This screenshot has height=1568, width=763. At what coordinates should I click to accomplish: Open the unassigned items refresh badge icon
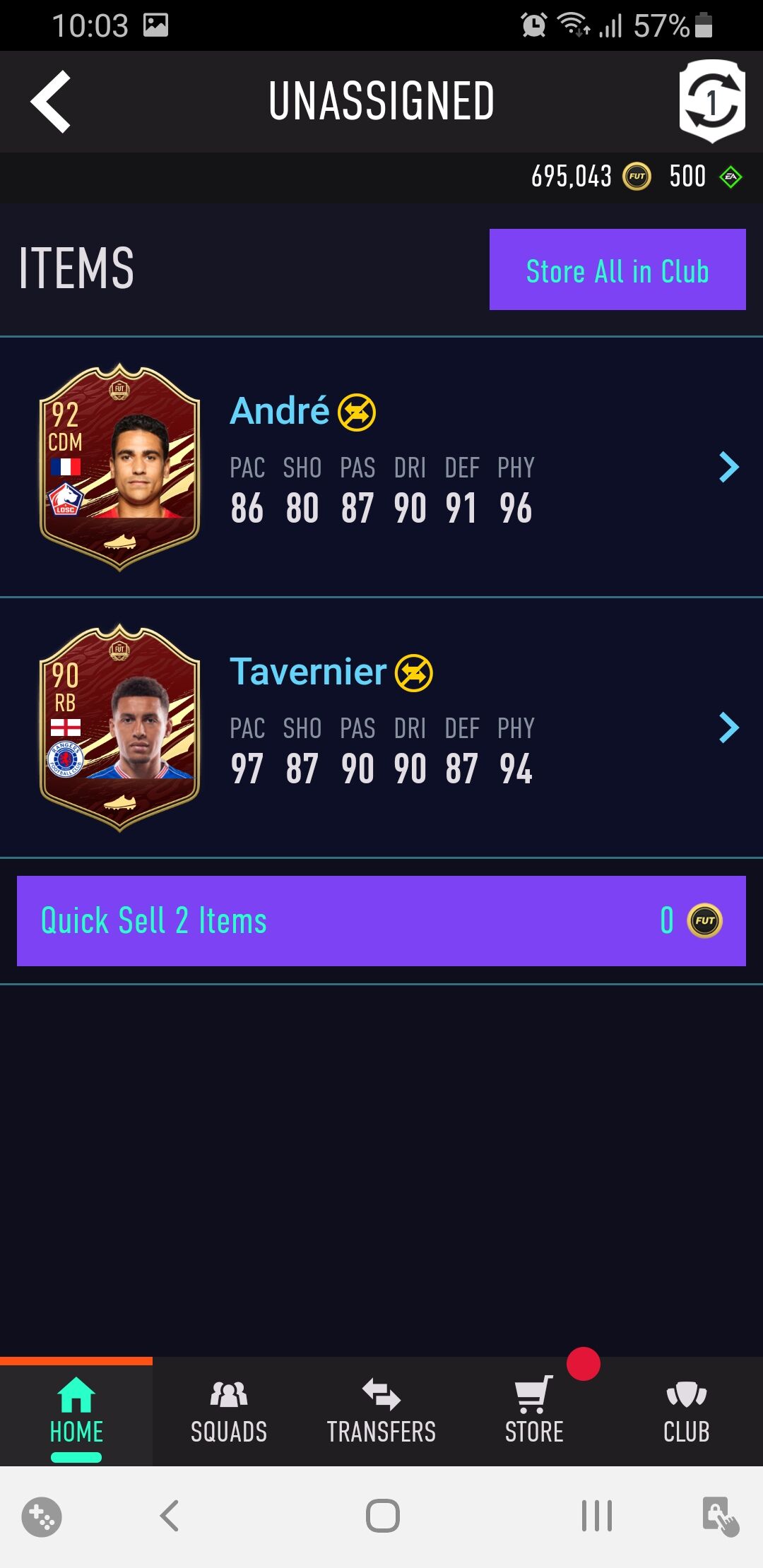point(711,101)
